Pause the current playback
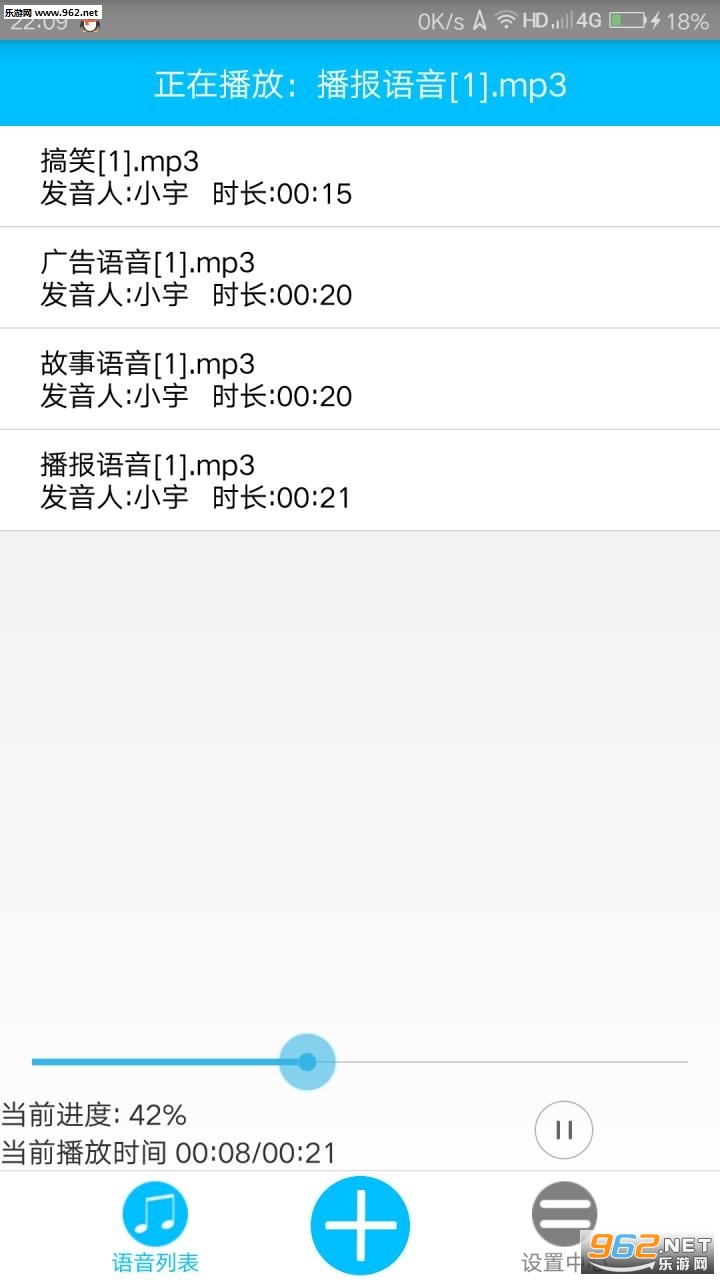 coord(564,1130)
